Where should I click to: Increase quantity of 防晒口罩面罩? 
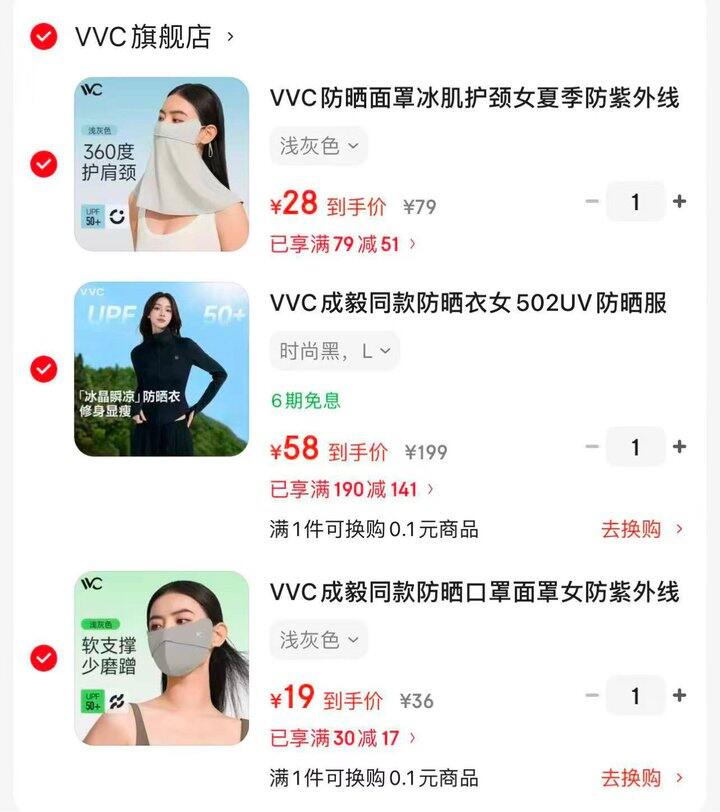click(x=680, y=695)
